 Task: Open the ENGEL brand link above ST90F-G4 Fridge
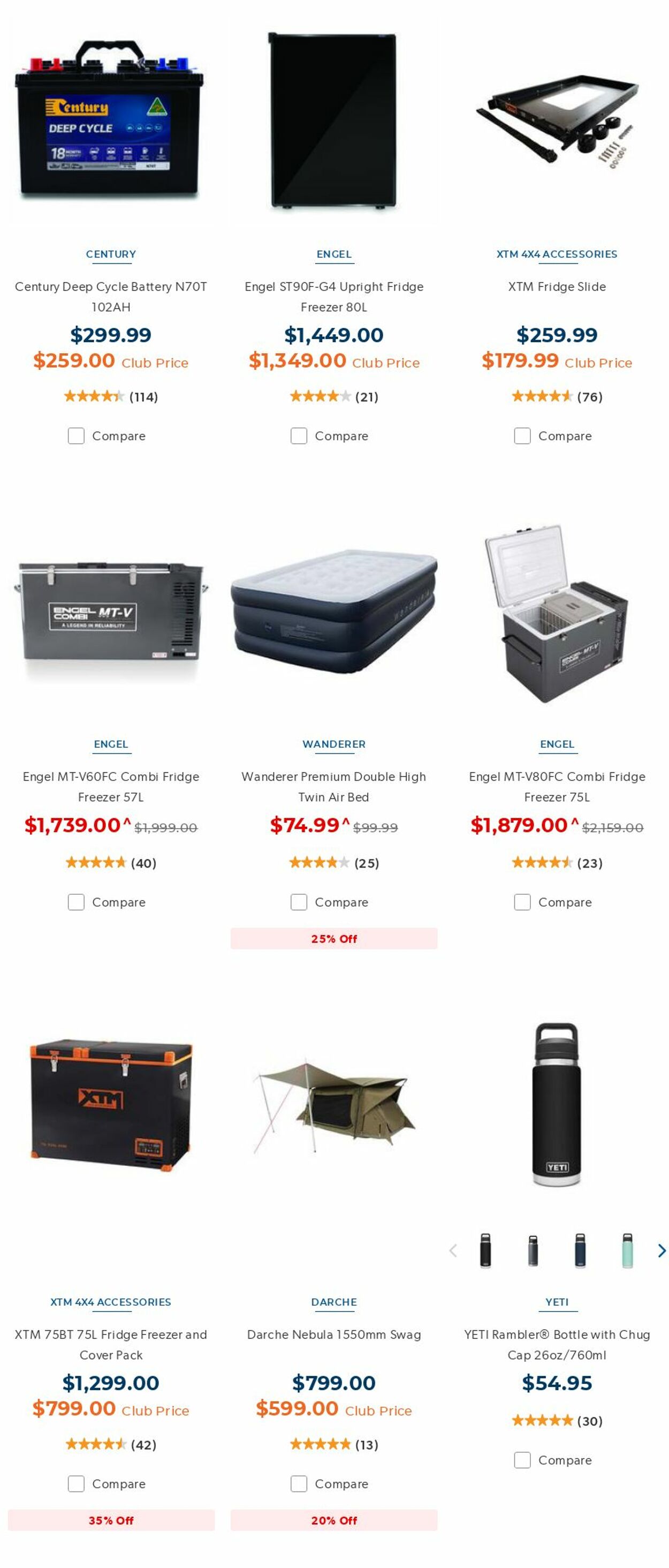point(333,254)
